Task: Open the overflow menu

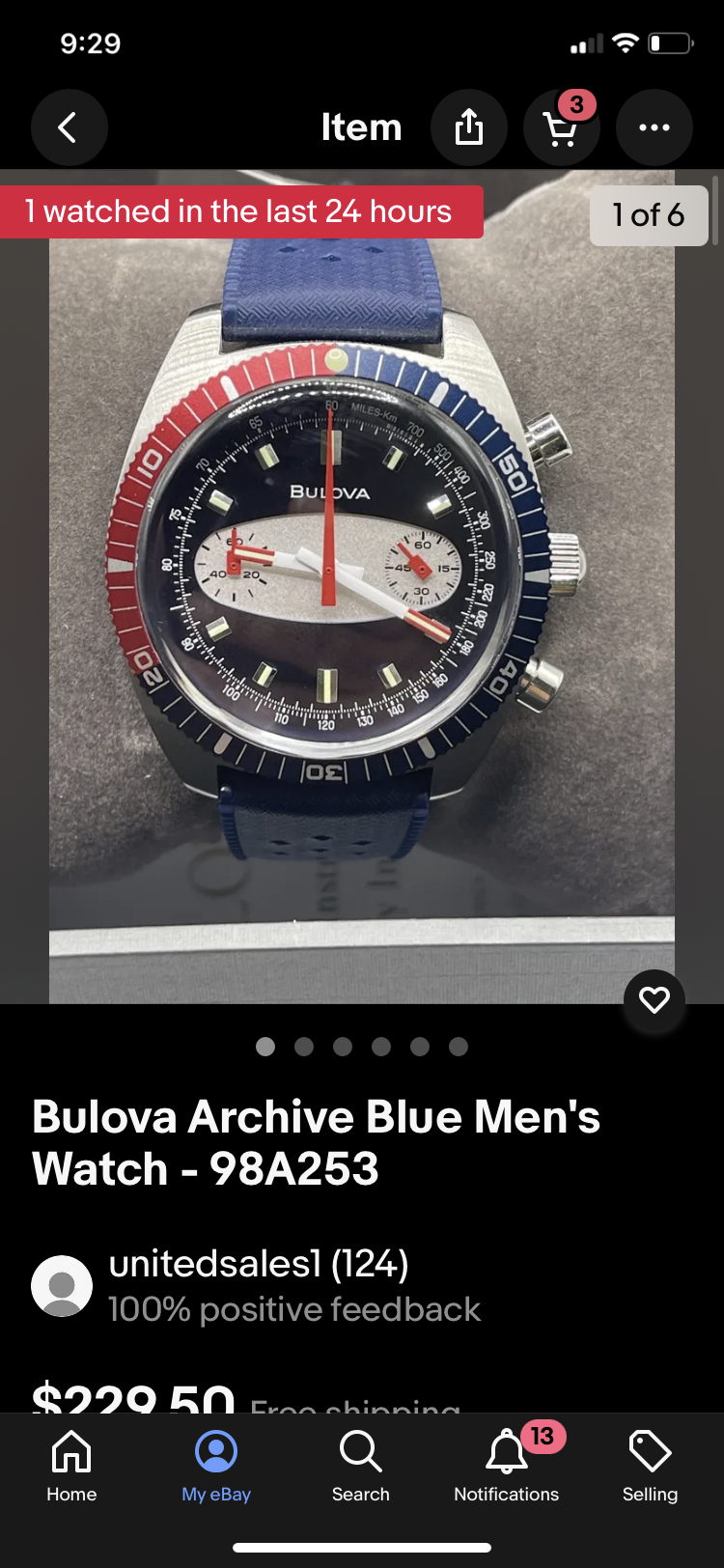Action: 654,127
